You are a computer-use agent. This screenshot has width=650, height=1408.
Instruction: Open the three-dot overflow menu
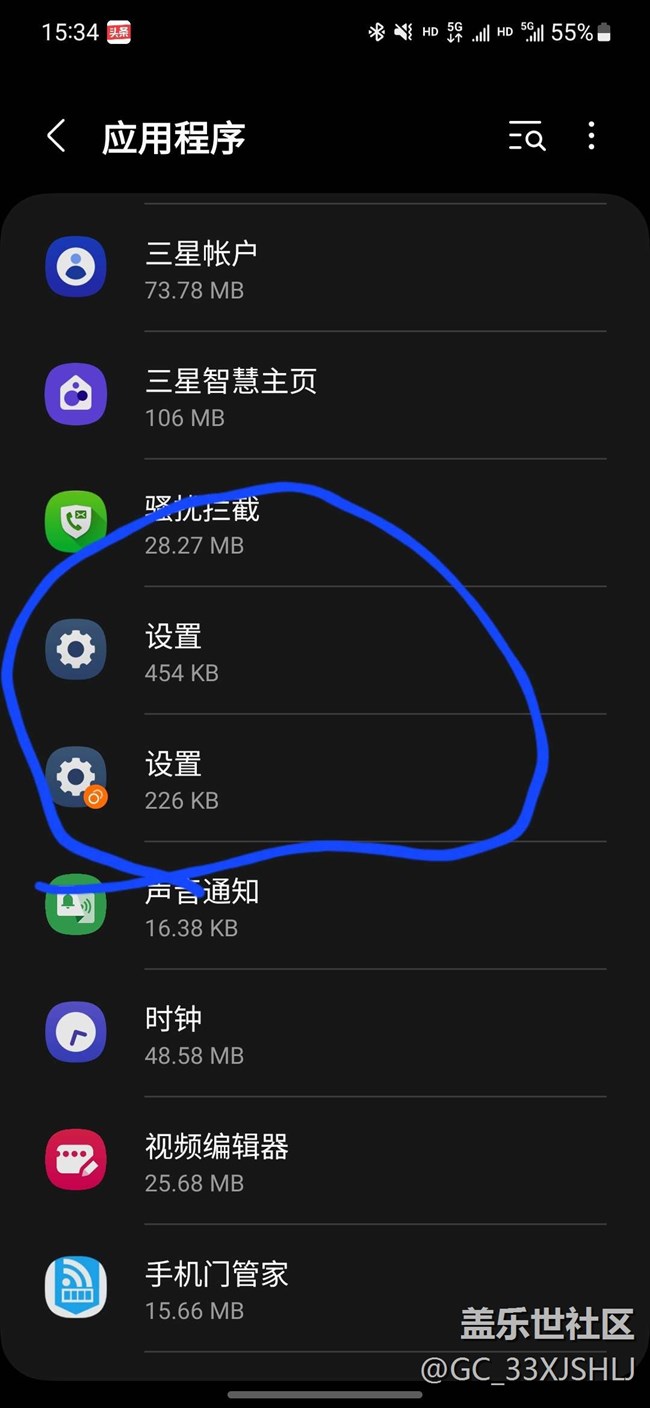tap(591, 136)
